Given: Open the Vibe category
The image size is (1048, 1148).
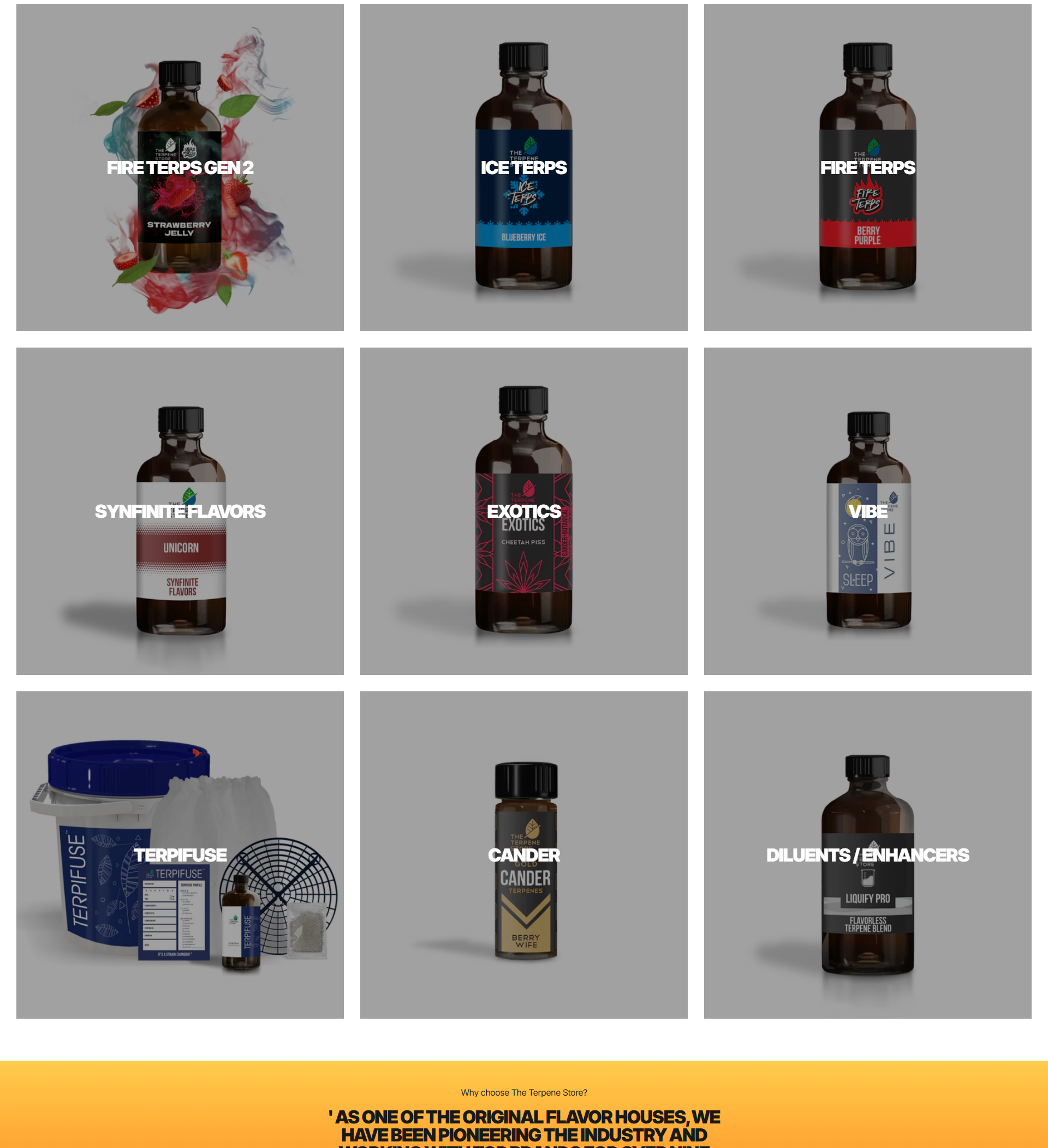Looking at the screenshot, I should pyautogui.click(x=867, y=511).
